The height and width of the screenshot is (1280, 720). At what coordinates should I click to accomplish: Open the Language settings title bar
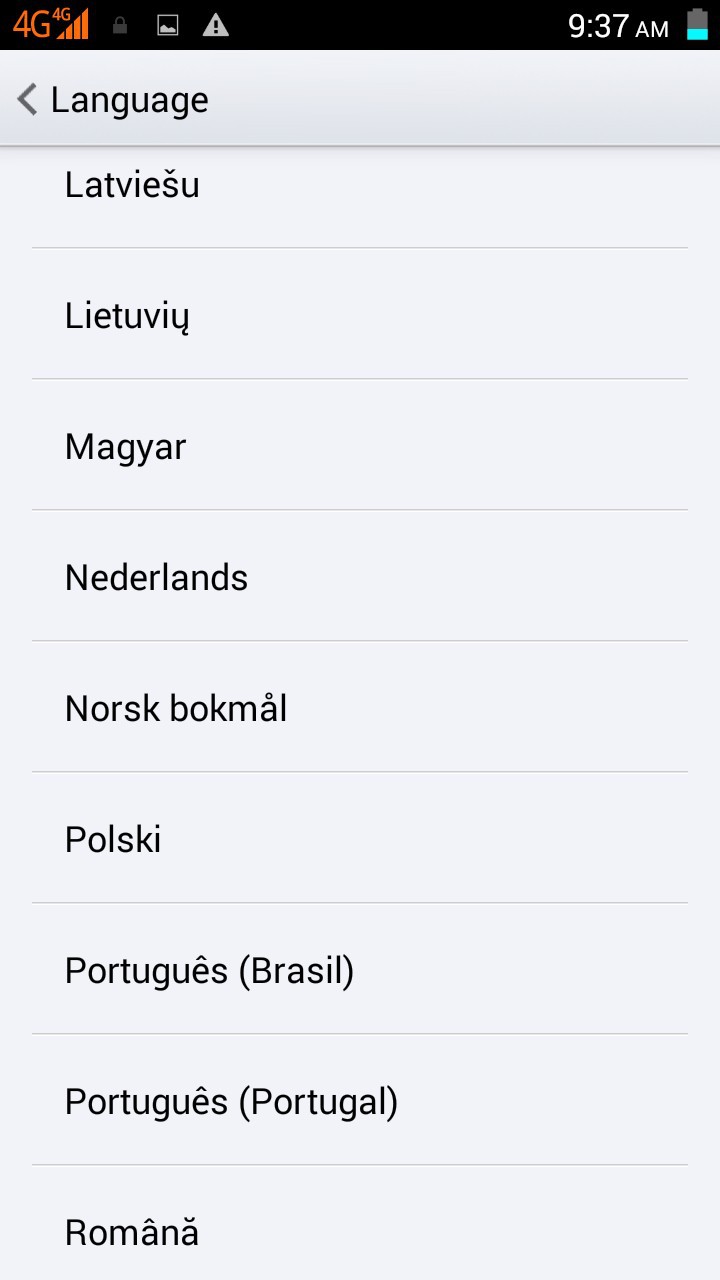coord(360,99)
